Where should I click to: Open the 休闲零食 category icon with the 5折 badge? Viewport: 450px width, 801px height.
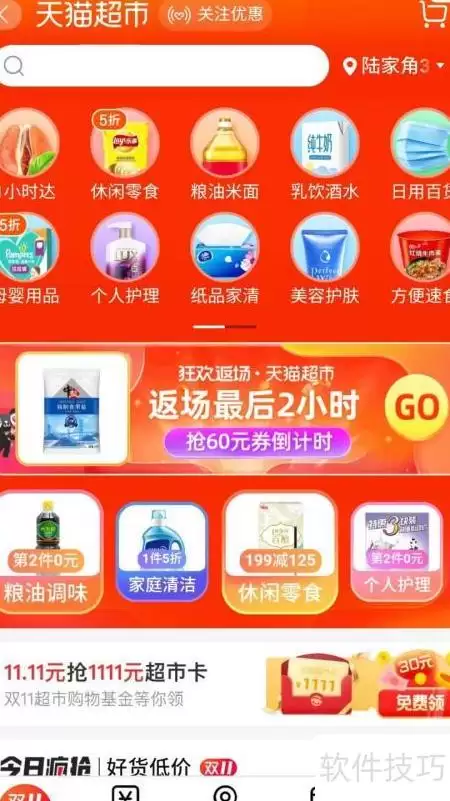tap(125, 155)
